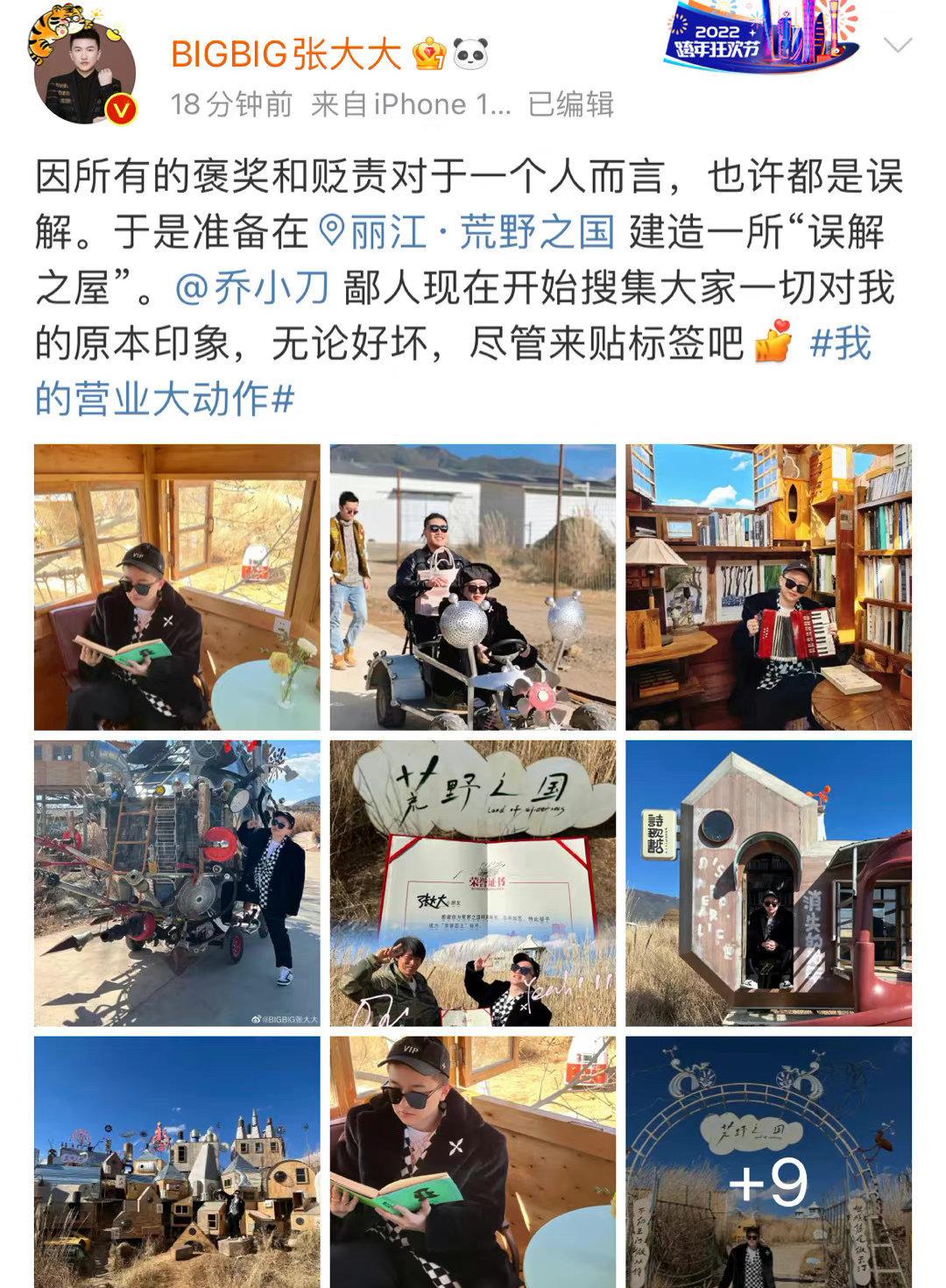Open the scrap-metal machine sculpture photo
Image resolution: width=946 pixels, height=1288 pixels.
[177, 883]
